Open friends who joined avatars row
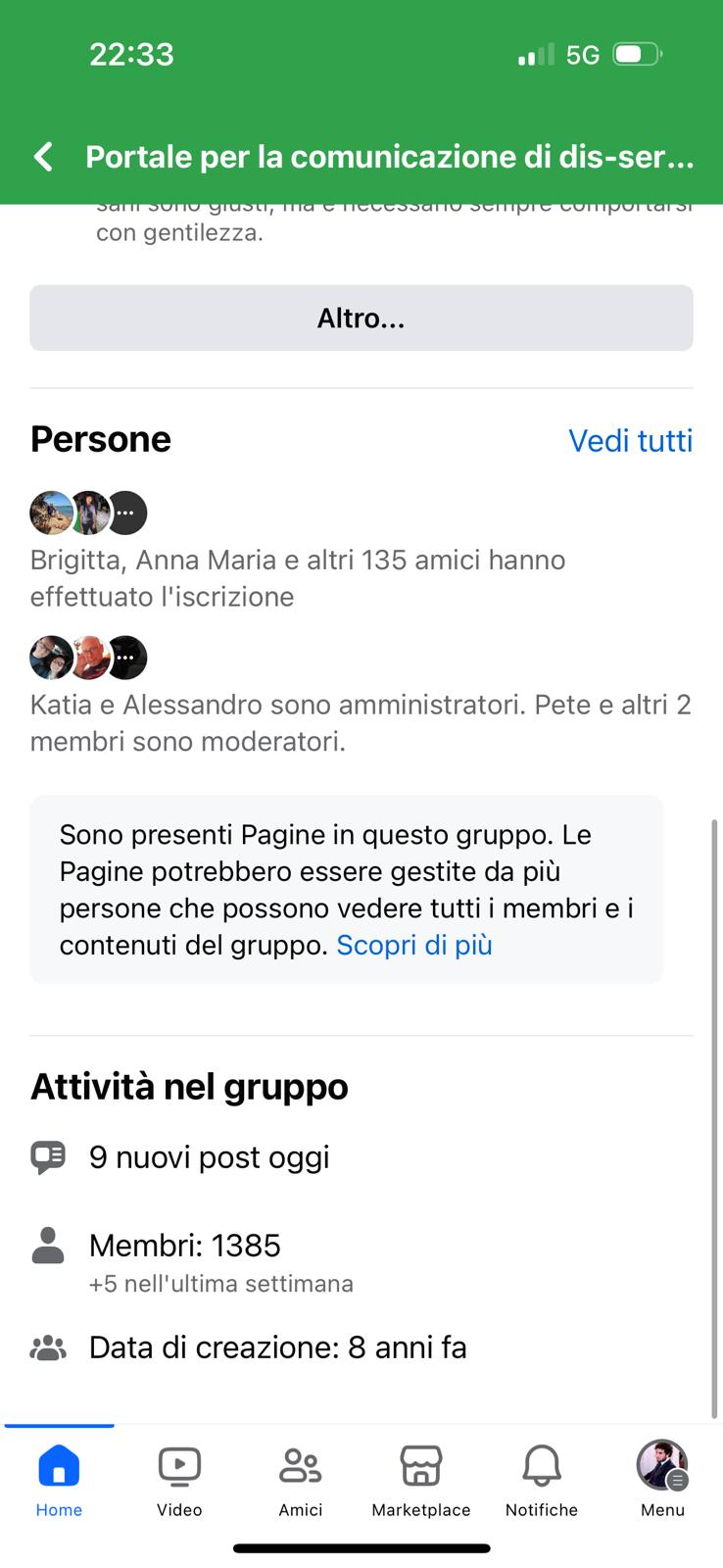 [x=88, y=513]
